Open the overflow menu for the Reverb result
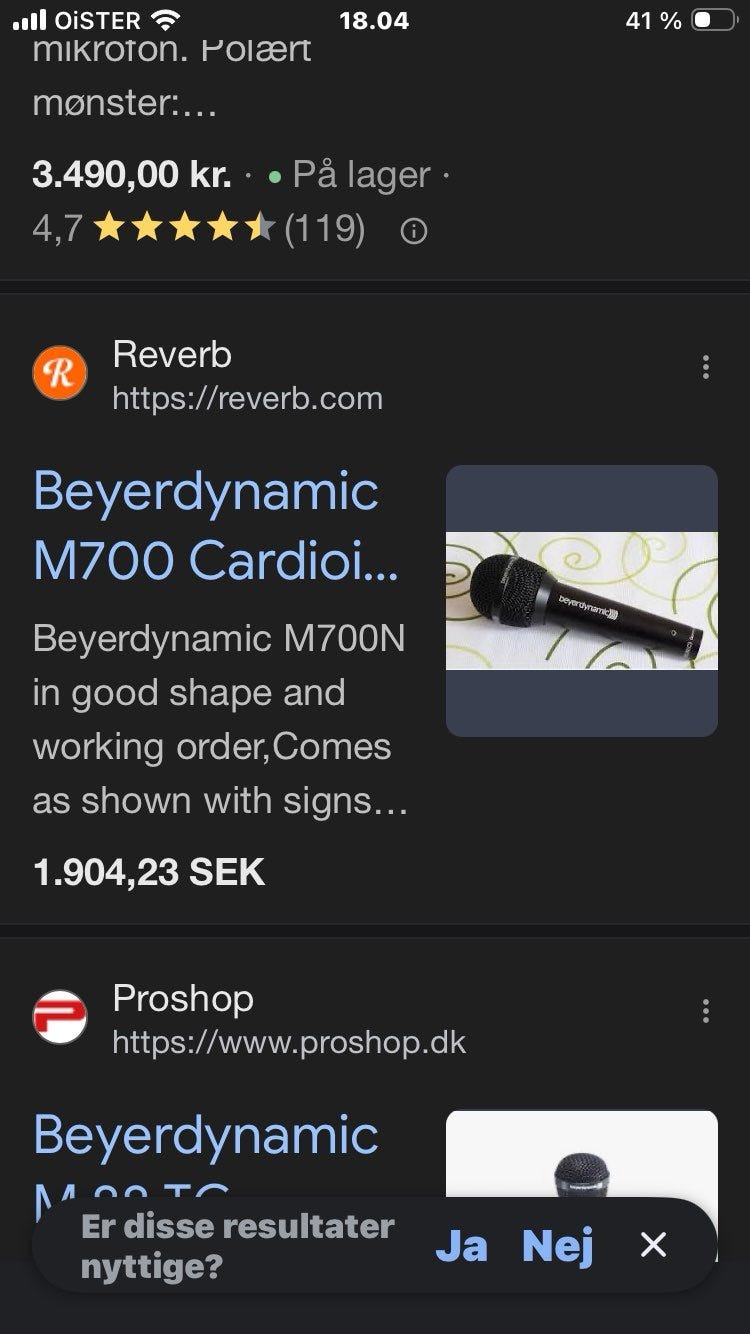The image size is (750, 1334). 706,368
